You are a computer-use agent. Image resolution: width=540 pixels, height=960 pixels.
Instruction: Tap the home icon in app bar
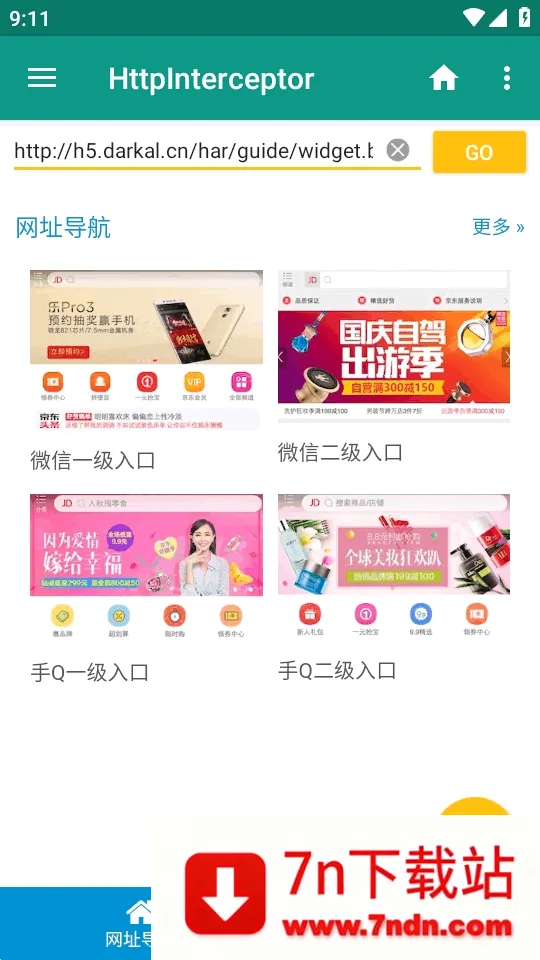[443, 78]
